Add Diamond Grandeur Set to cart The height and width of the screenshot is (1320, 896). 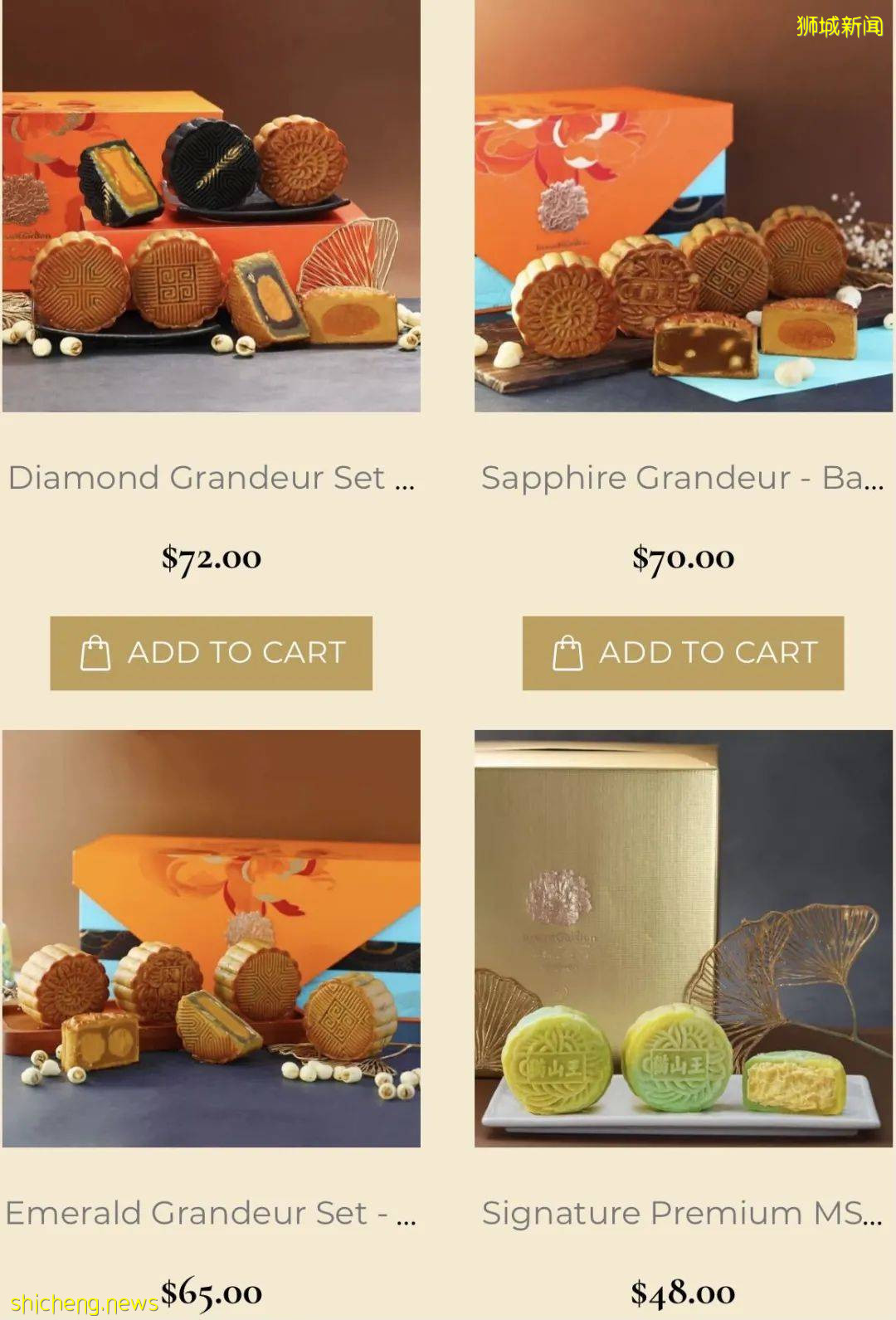pyautogui.click(x=211, y=653)
